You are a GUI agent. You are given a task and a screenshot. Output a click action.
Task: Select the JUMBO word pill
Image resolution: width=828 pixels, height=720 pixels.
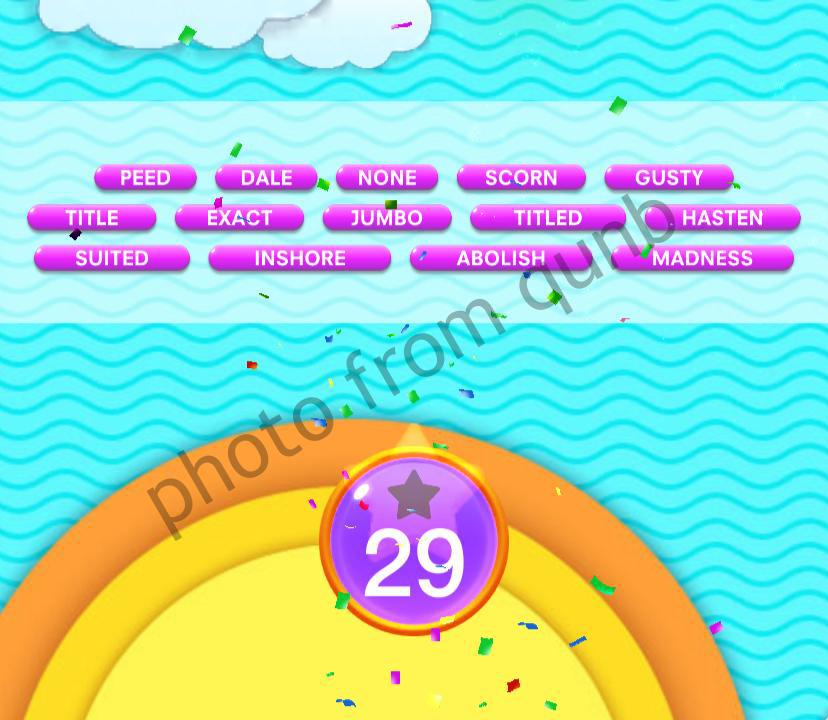click(387, 218)
